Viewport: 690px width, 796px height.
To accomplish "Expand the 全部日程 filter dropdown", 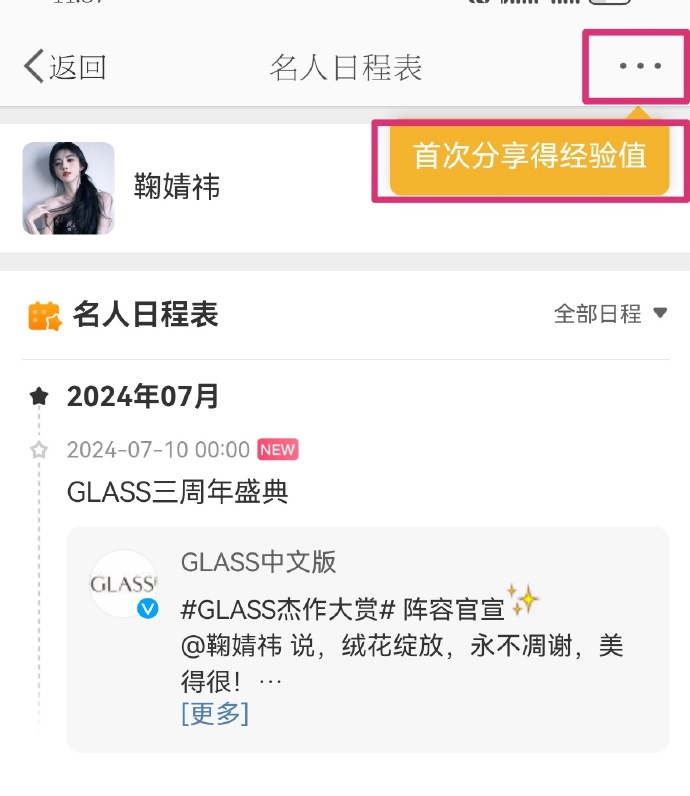I will pos(610,314).
